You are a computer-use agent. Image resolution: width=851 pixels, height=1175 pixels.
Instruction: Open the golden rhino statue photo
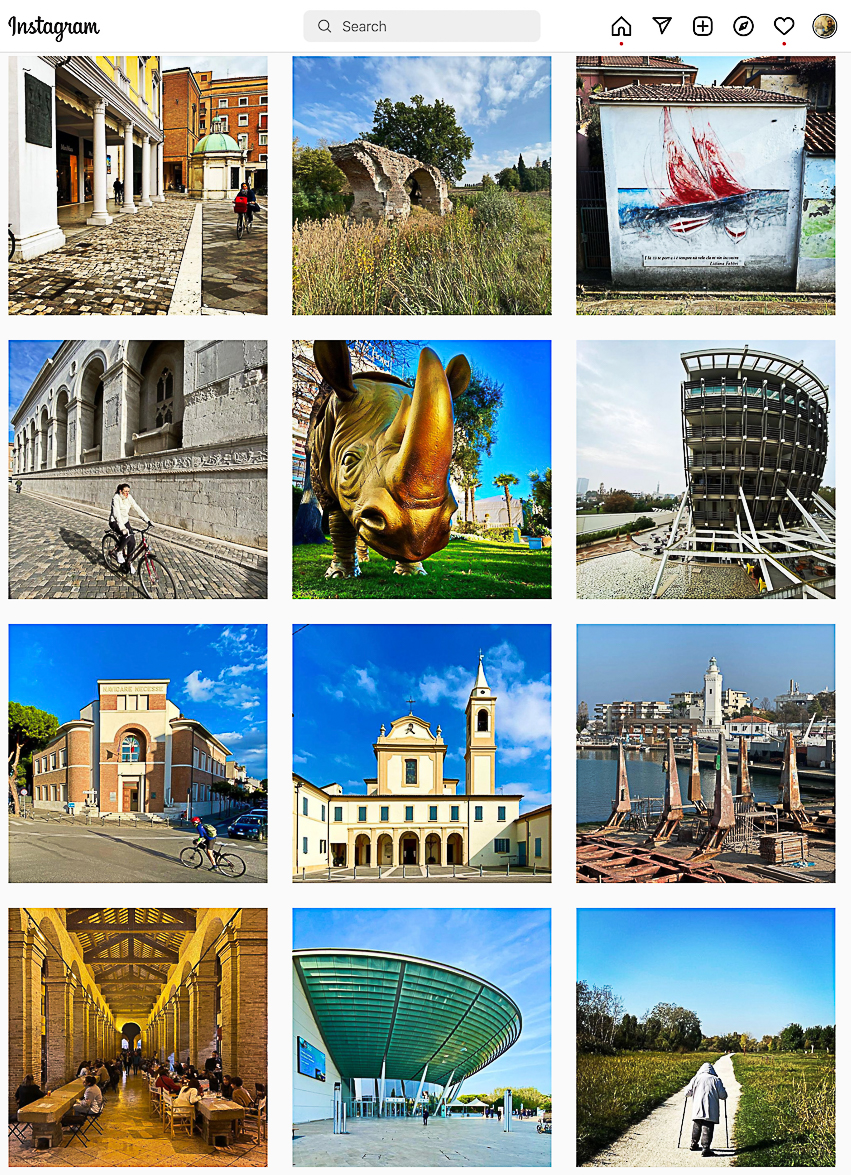421,469
